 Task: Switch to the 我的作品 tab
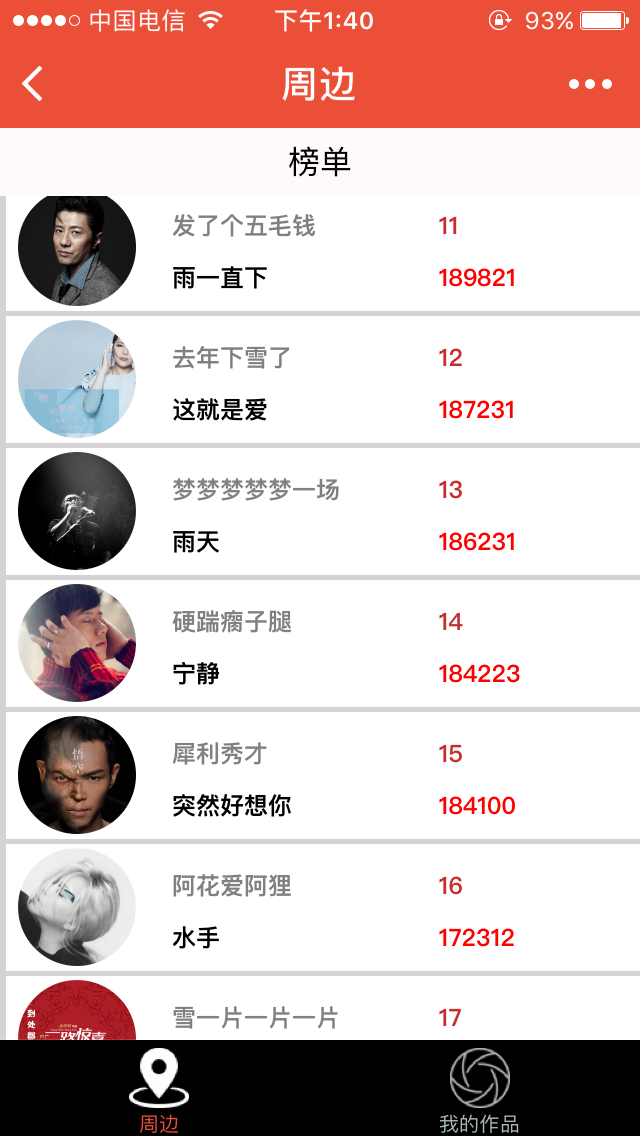tap(479, 1090)
